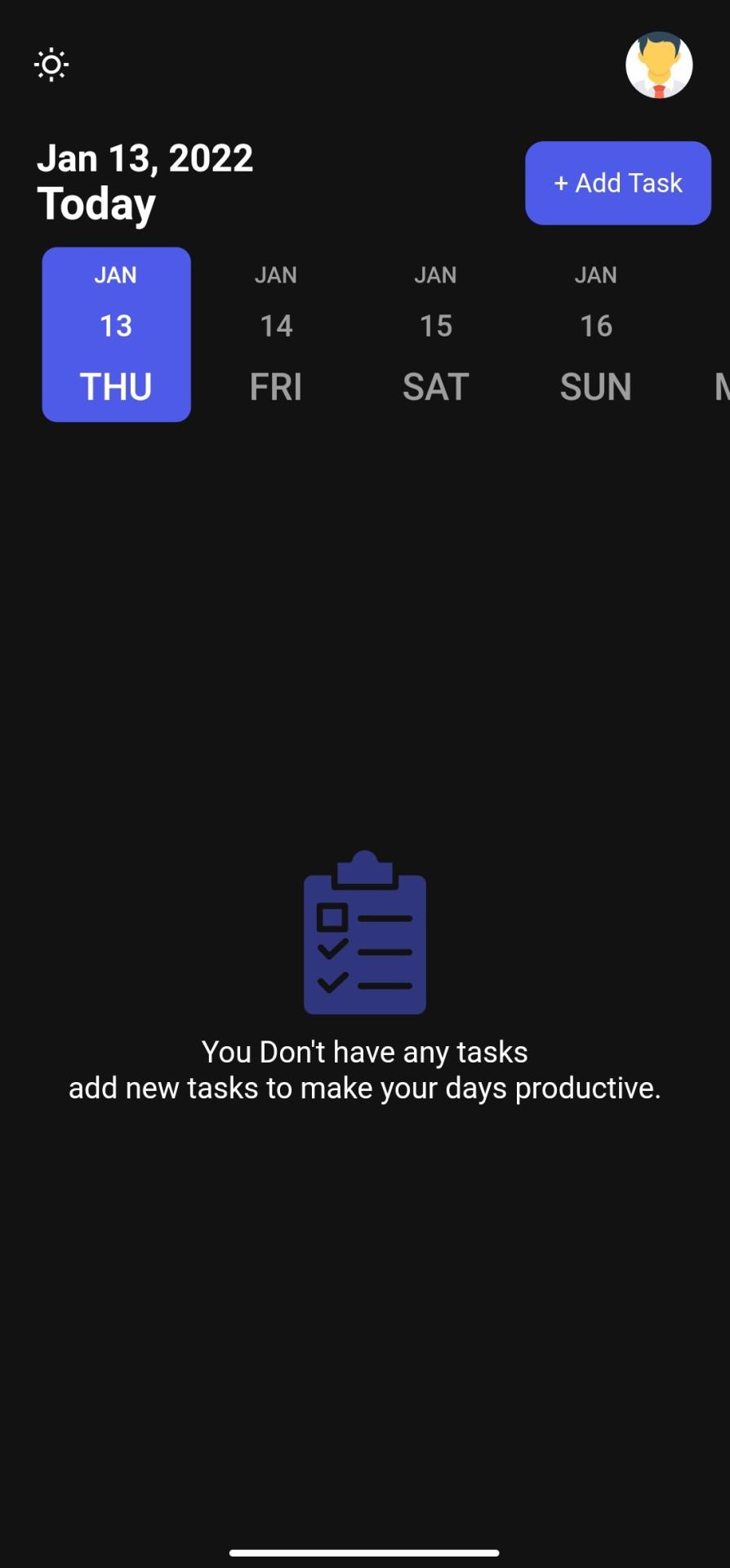Image resolution: width=730 pixels, height=1568 pixels.
Task: Switch to Saturday Jan 15
Action: point(435,334)
